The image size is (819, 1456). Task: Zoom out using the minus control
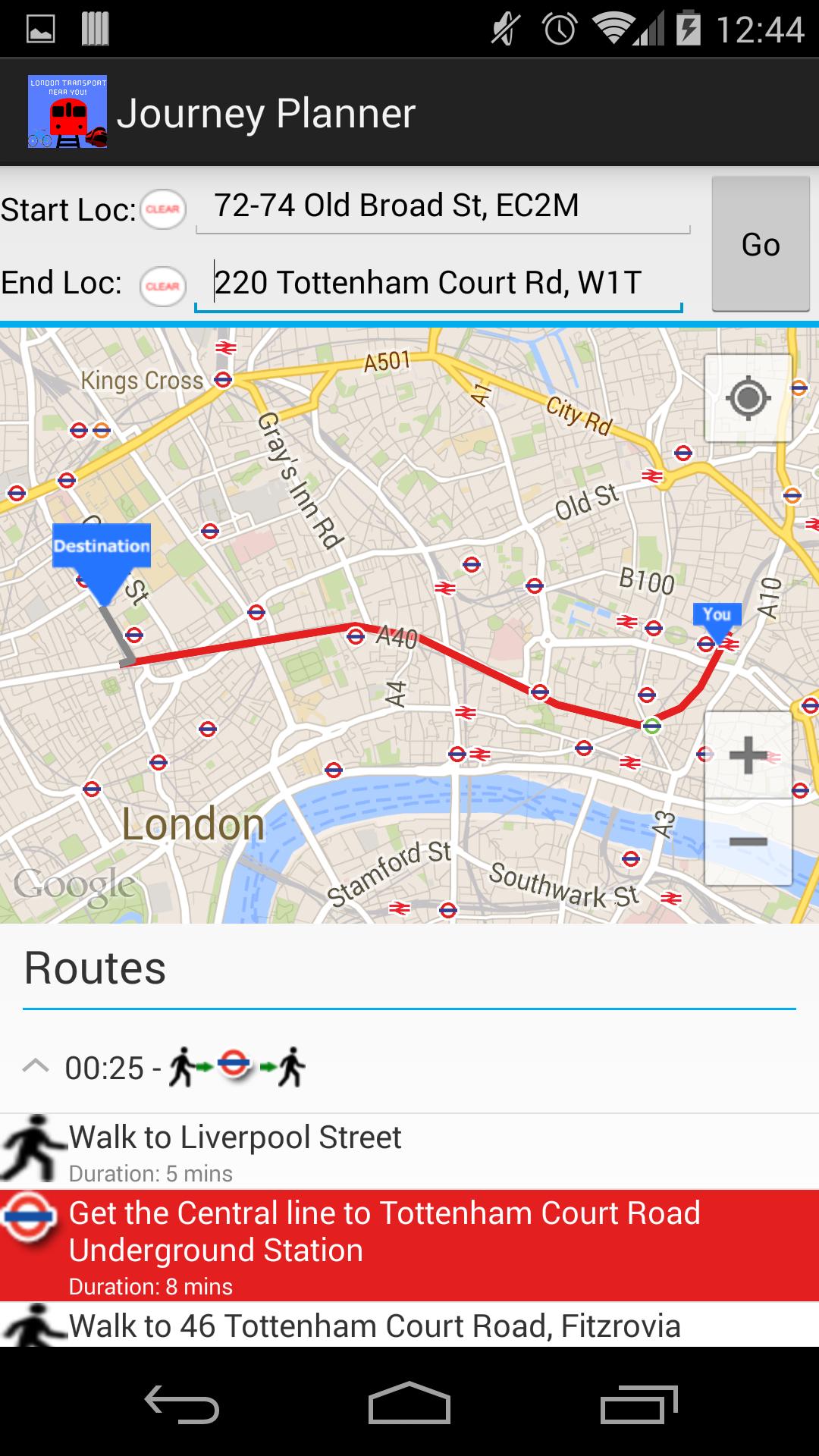tap(747, 840)
